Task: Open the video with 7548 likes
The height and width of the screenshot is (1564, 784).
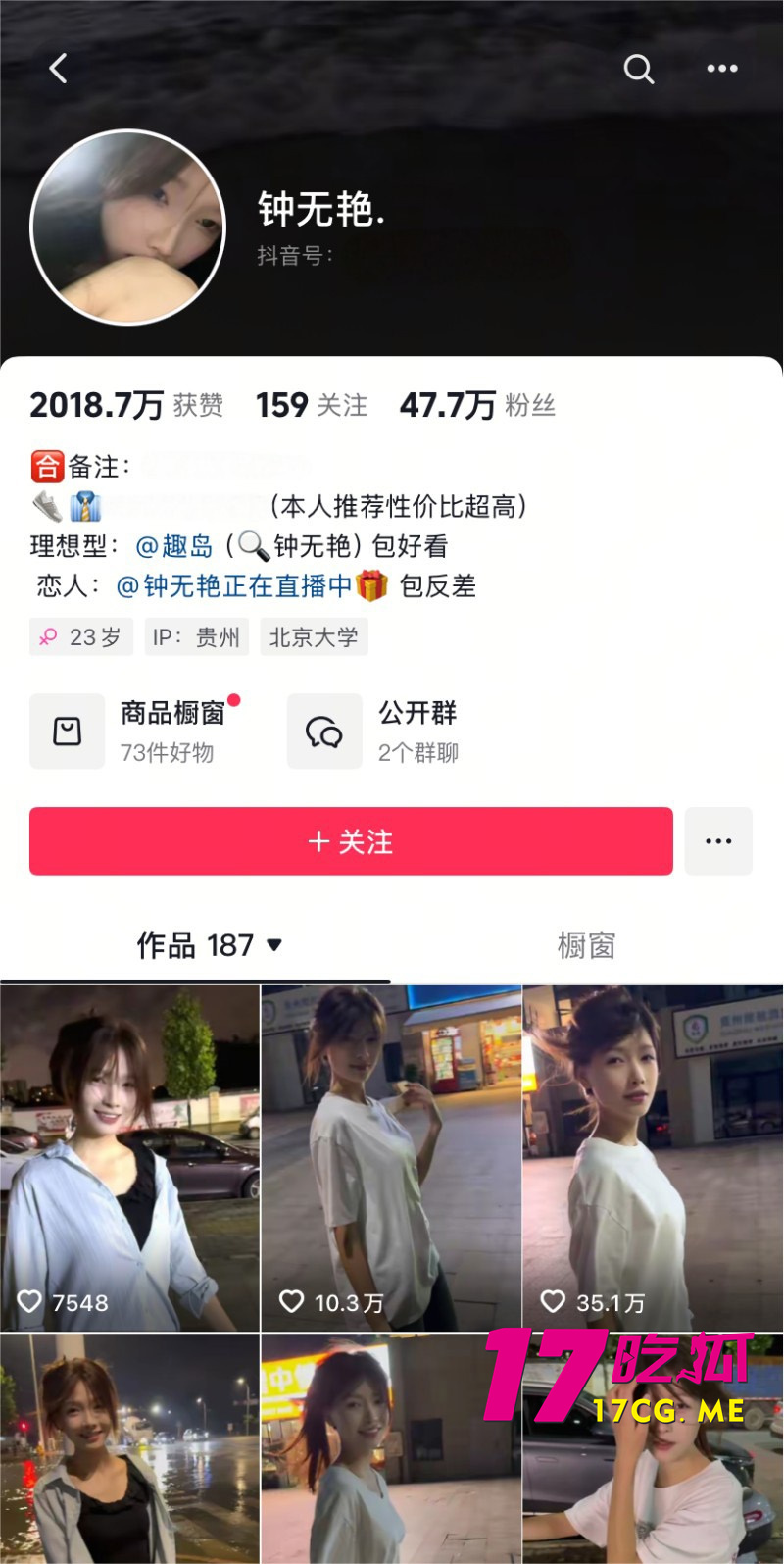Action: pos(129,1157)
